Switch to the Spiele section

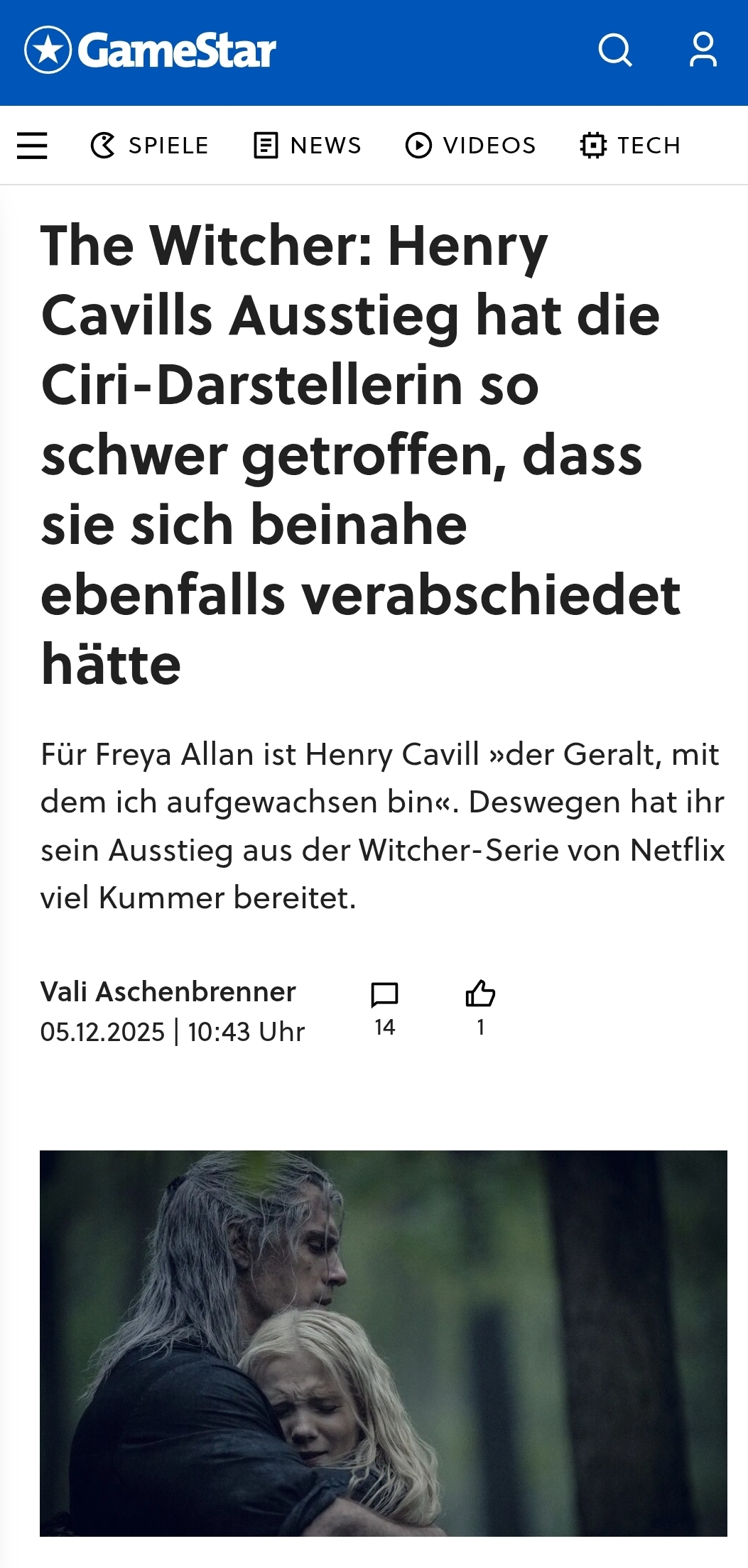pyautogui.click(x=150, y=146)
